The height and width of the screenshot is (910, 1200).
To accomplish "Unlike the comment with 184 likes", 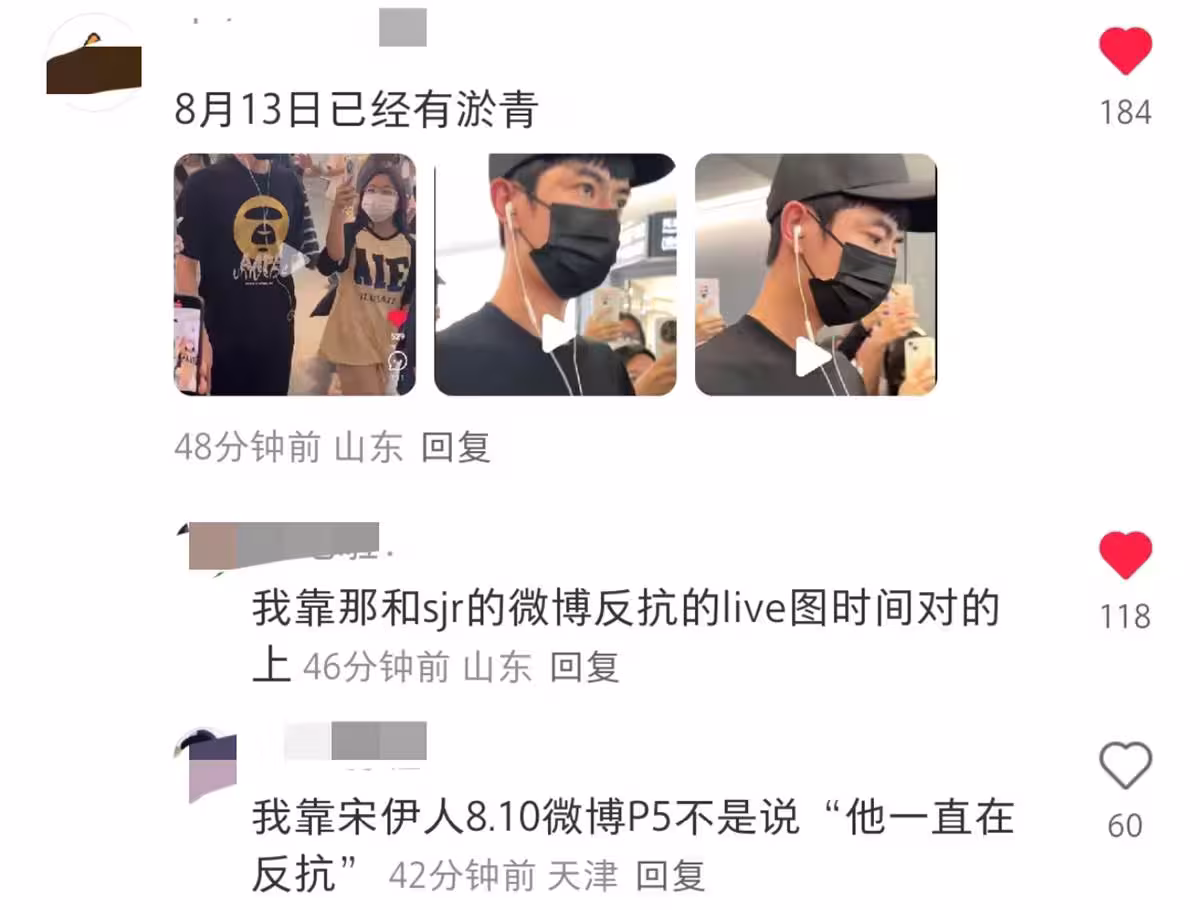I will click(x=1125, y=51).
